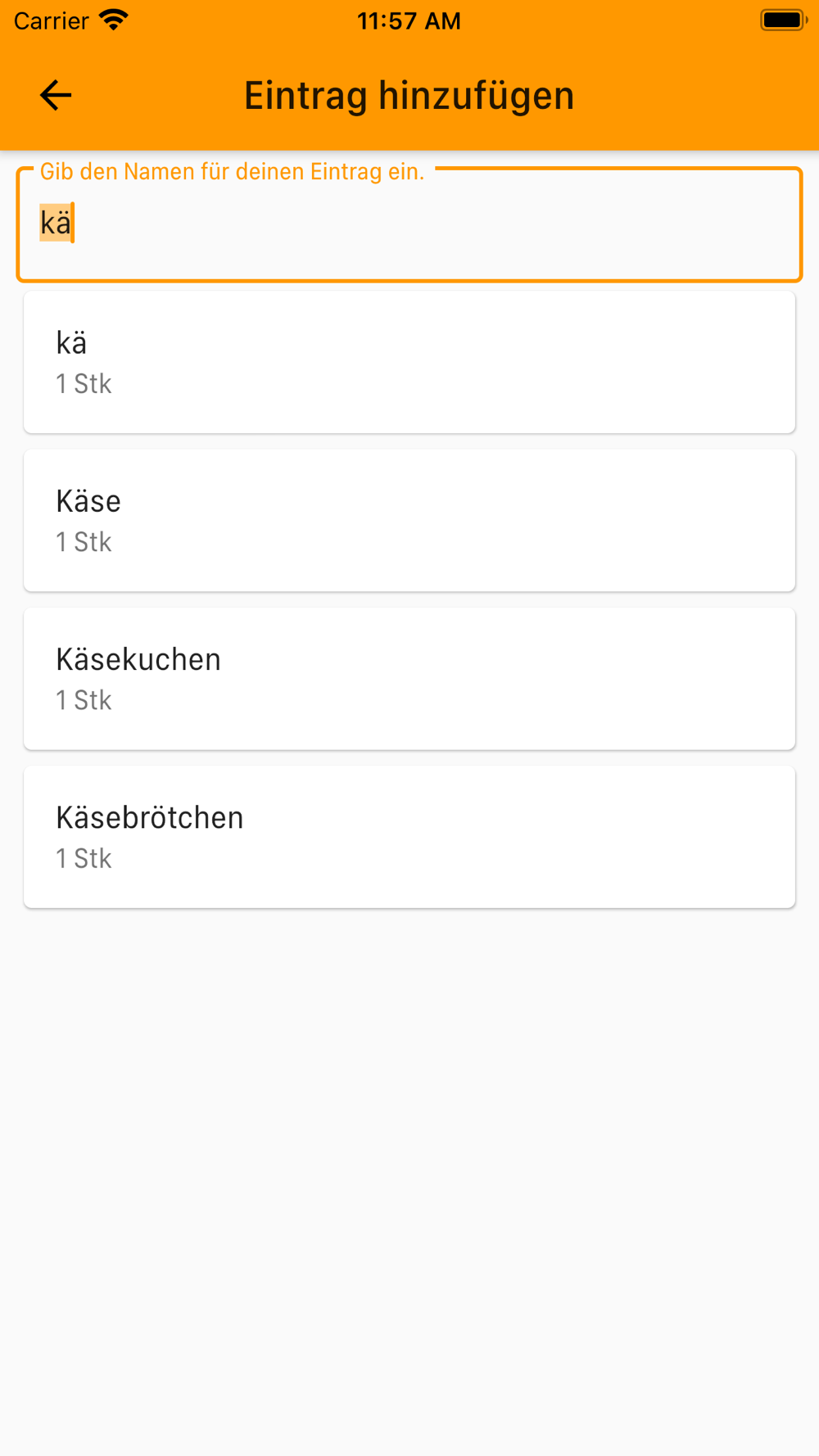Choose the Käse suggestion

tap(409, 520)
